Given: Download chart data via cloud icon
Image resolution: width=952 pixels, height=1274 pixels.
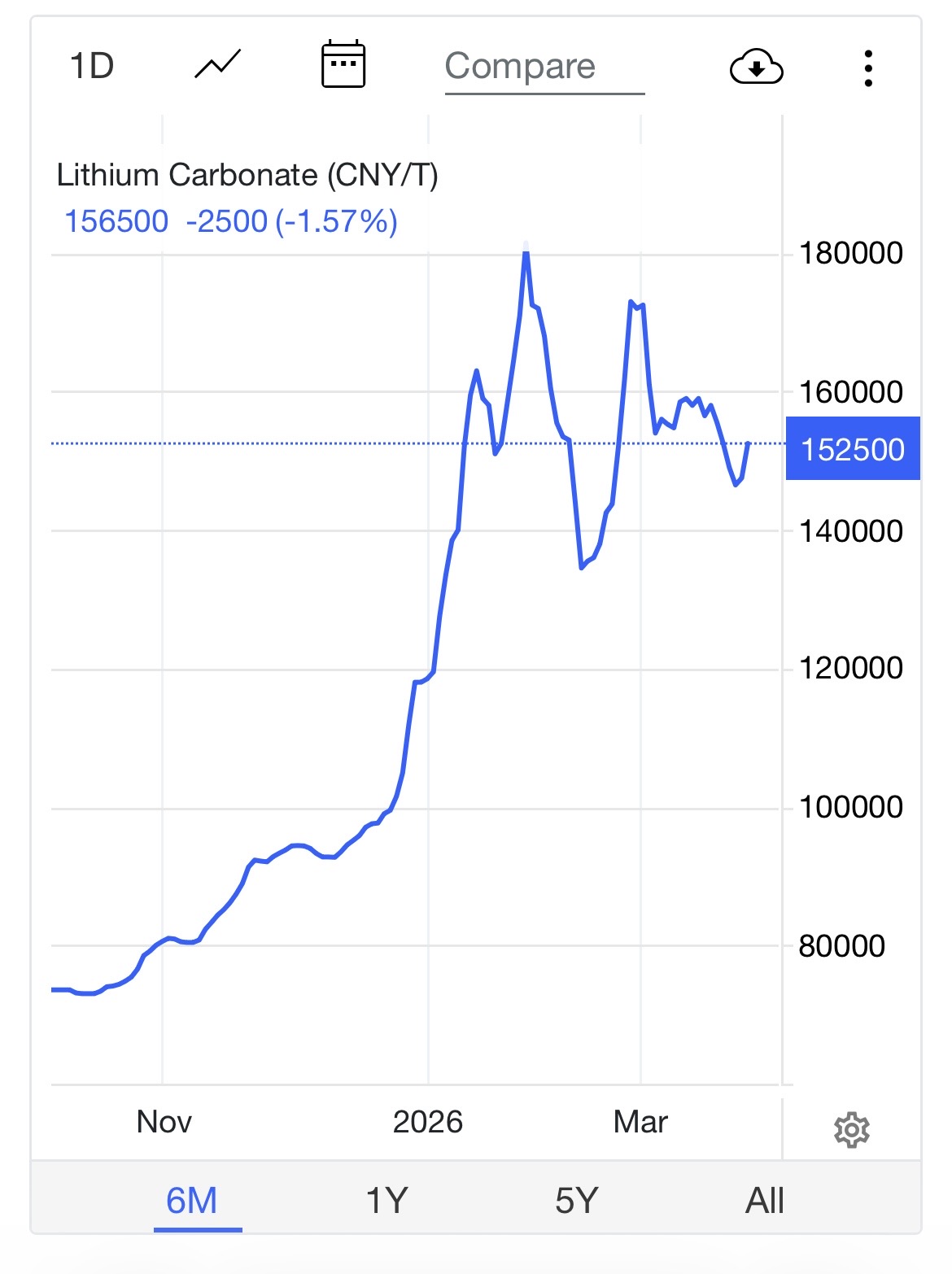Looking at the screenshot, I should click(x=756, y=68).
